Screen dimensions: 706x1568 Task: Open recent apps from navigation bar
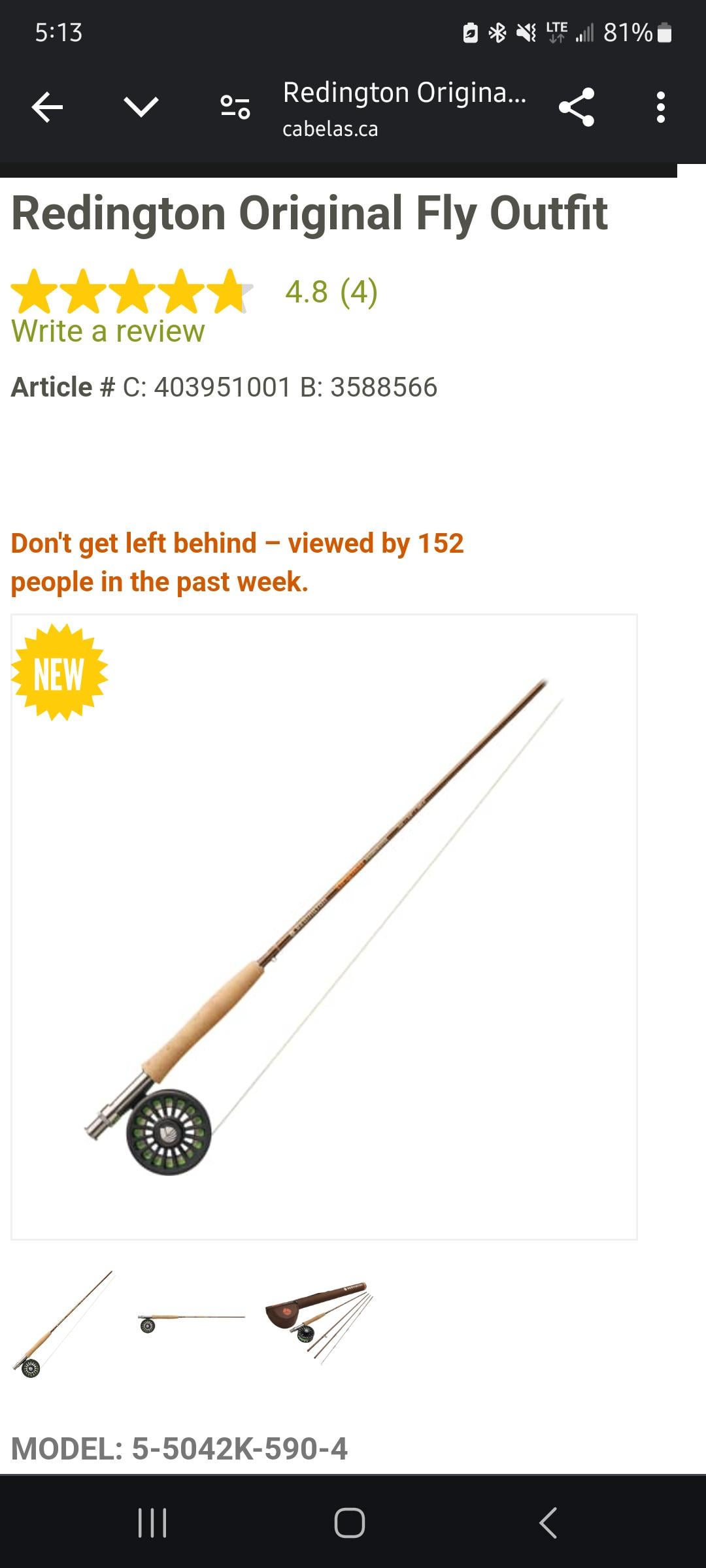tap(152, 1522)
